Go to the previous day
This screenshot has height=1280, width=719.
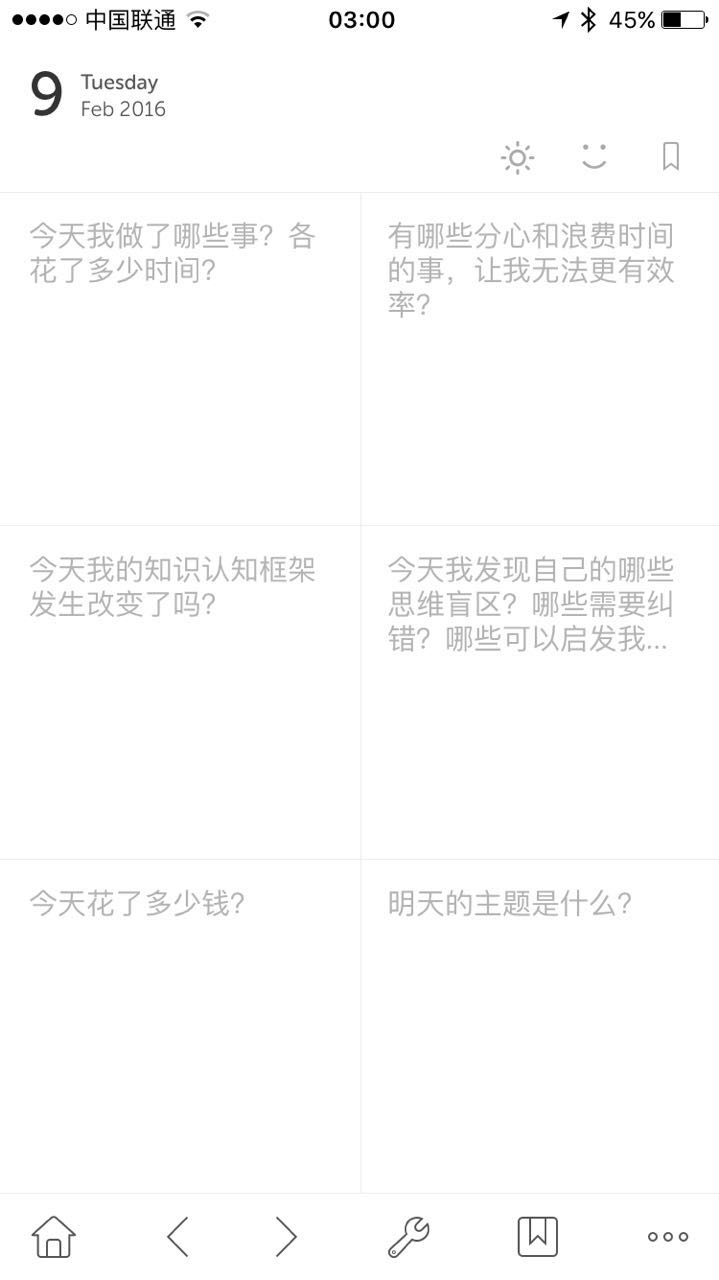tap(178, 1237)
